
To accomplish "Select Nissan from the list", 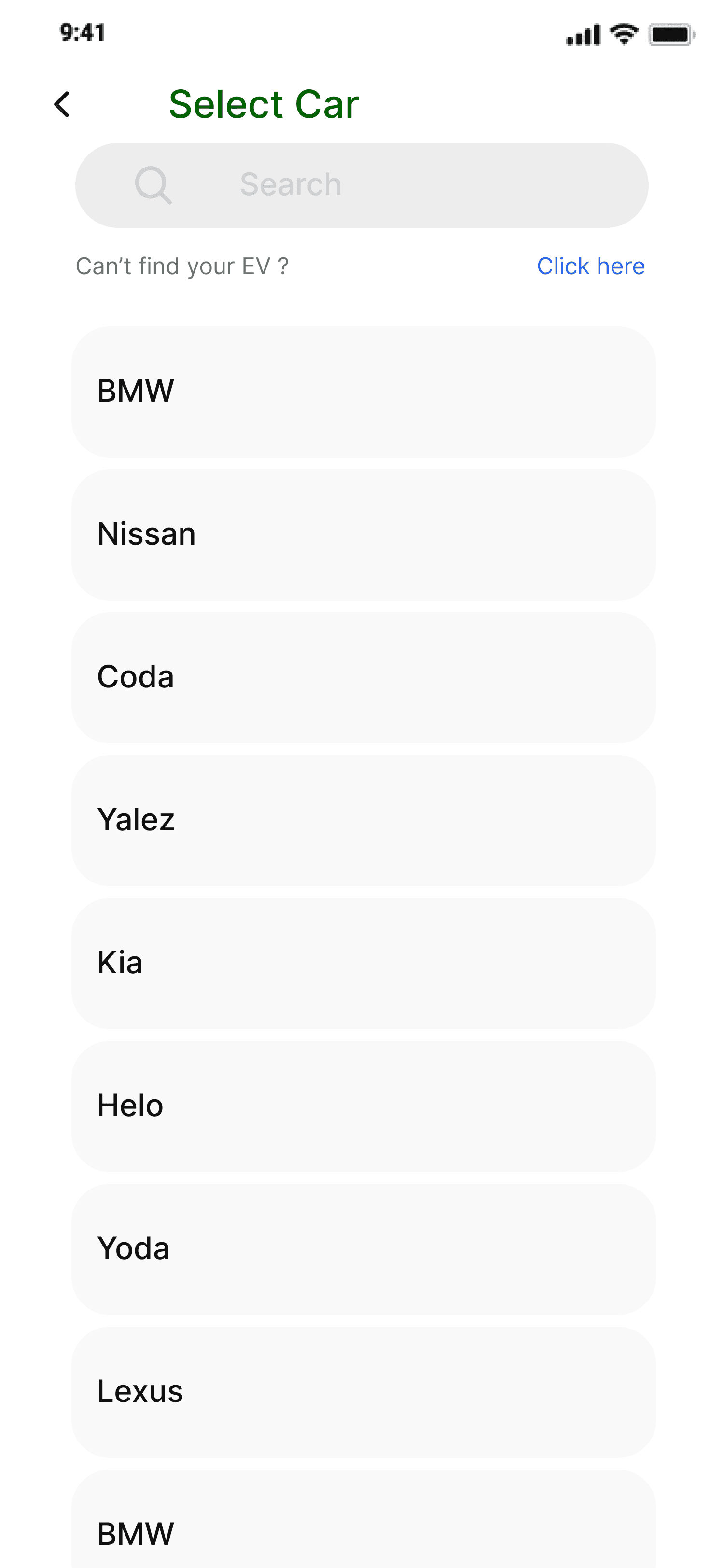I will tap(363, 534).
